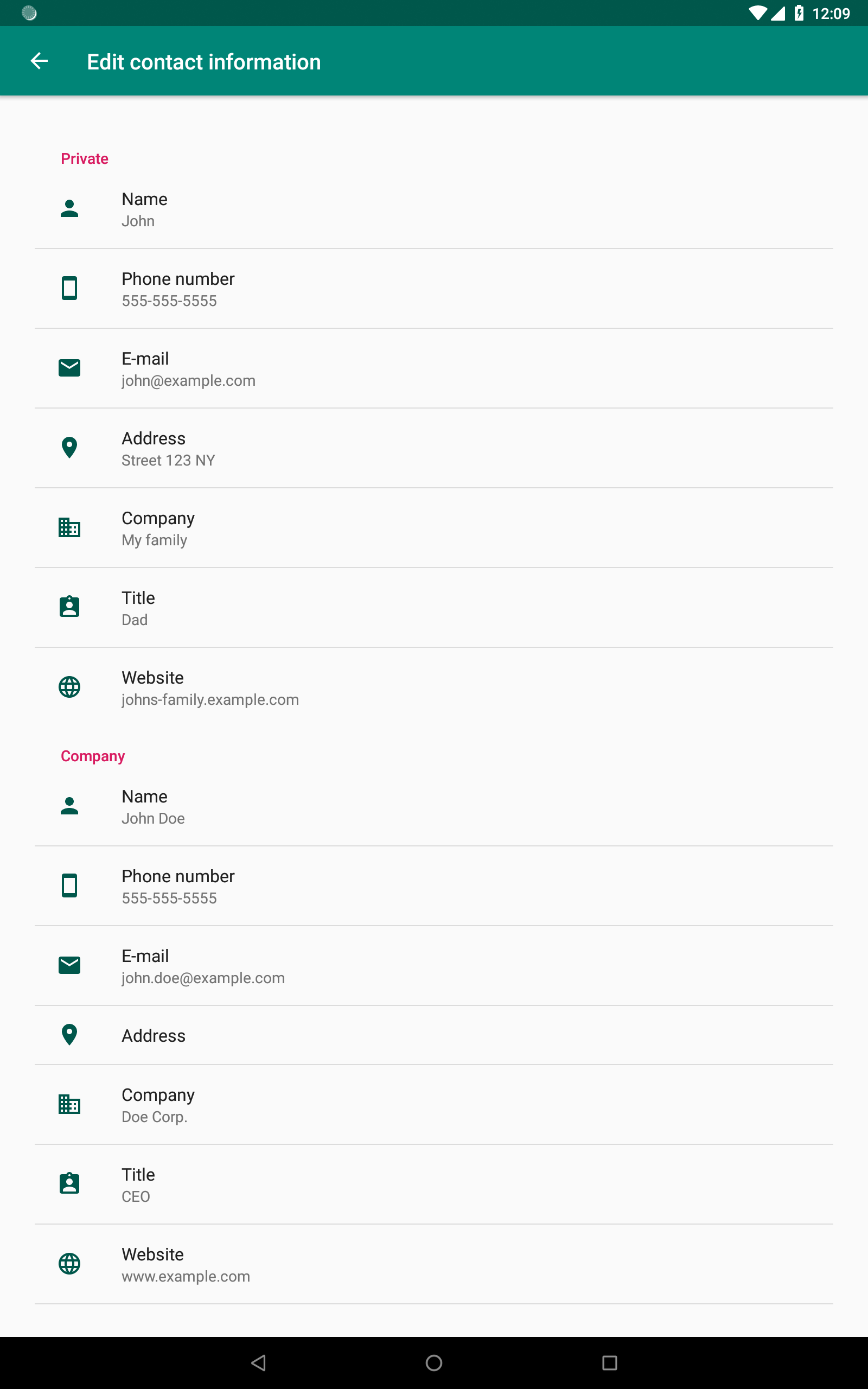Change the Title Dad entry

click(433, 608)
